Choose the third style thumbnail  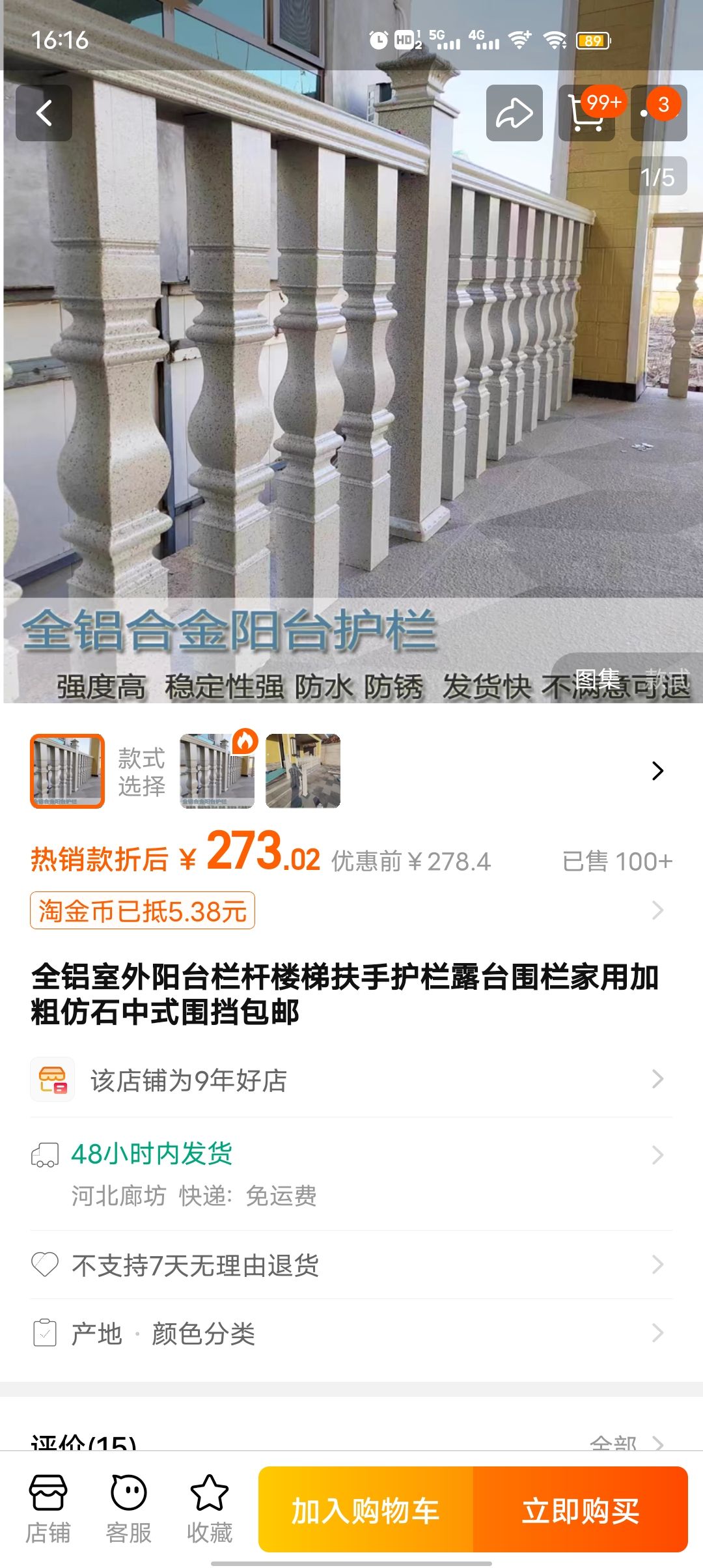pyautogui.click(x=303, y=771)
